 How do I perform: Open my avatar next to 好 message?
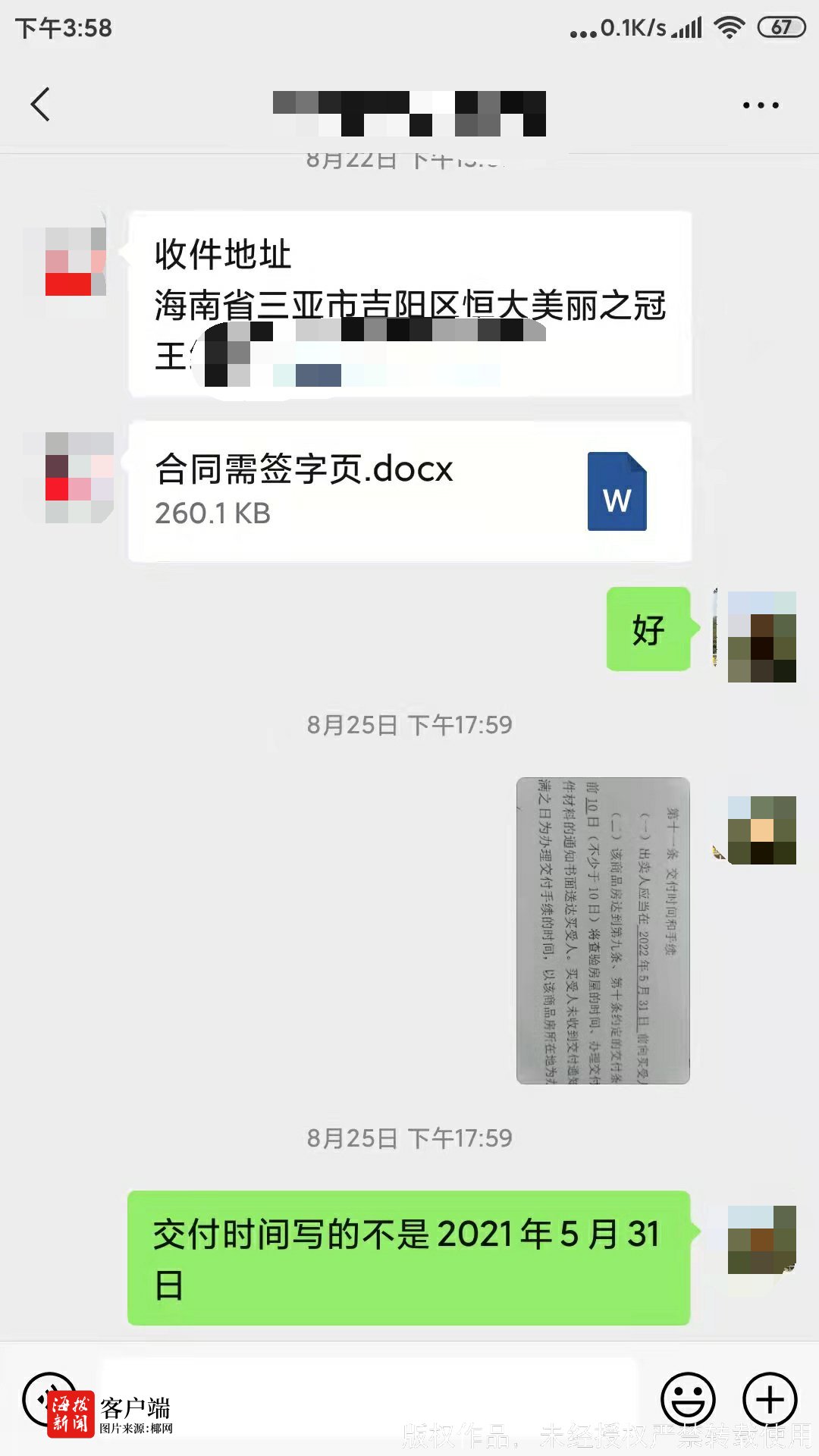pos(761,637)
